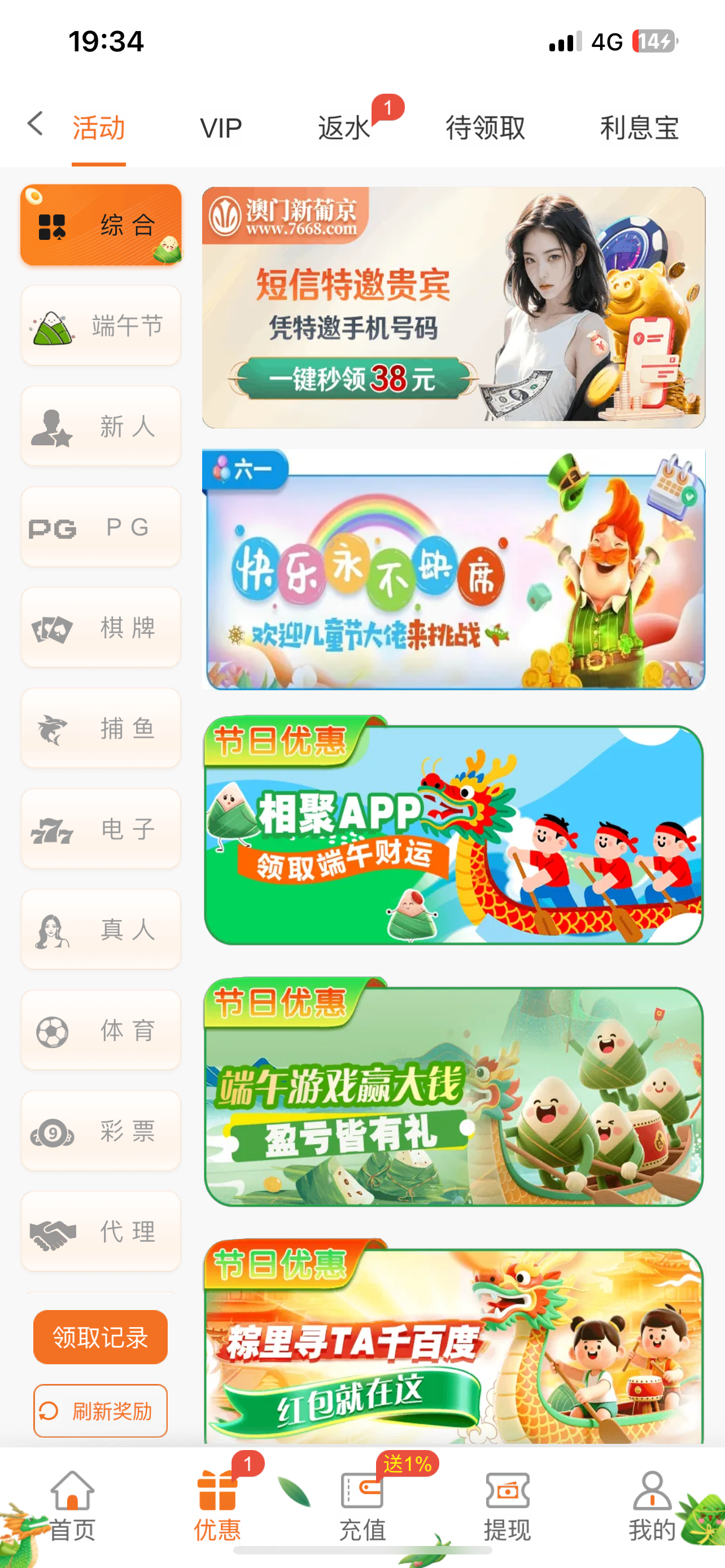Open the 短信特邀贵宾 promotion banner

coord(453,308)
